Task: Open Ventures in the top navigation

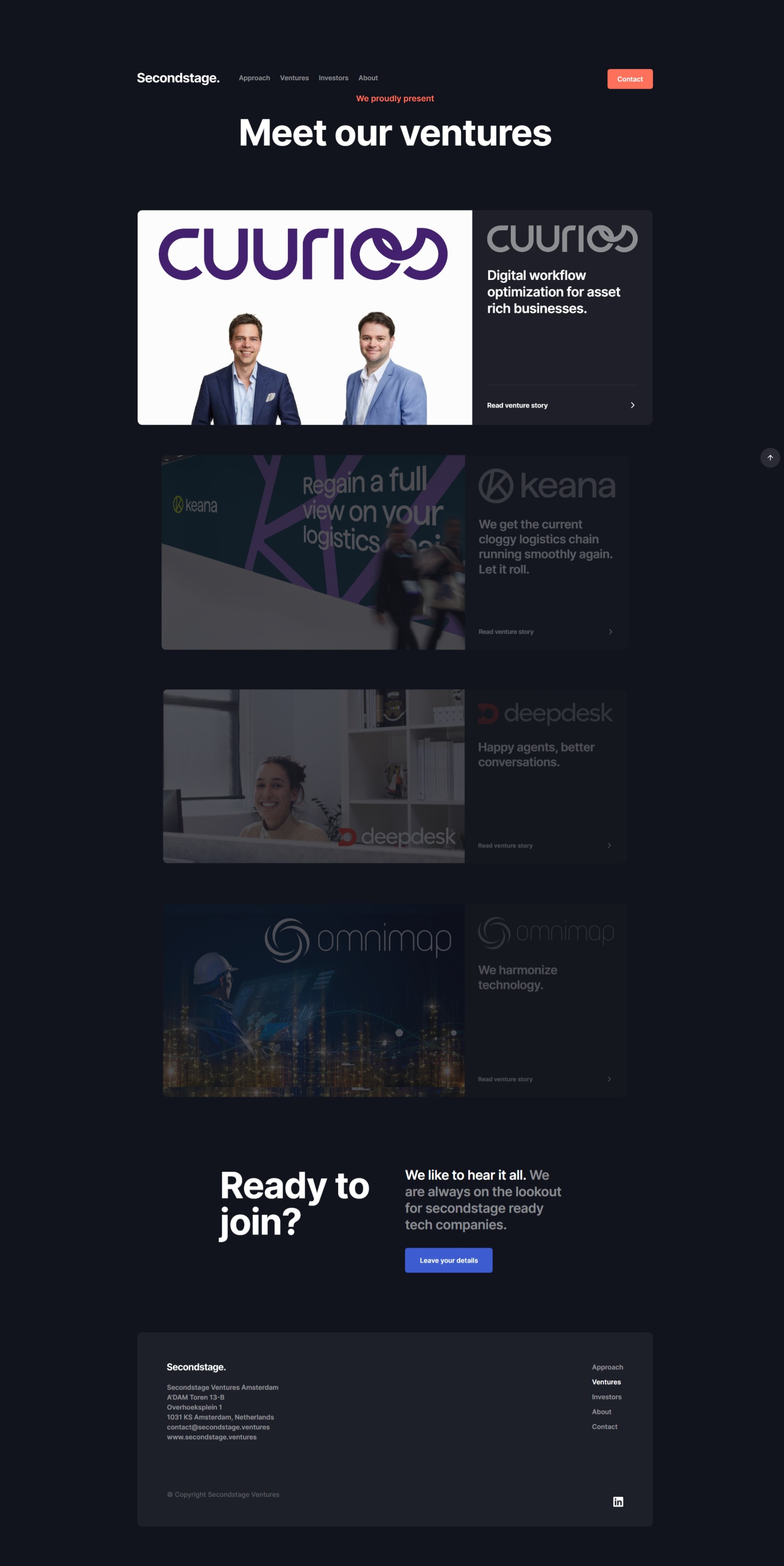Action: [294, 79]
